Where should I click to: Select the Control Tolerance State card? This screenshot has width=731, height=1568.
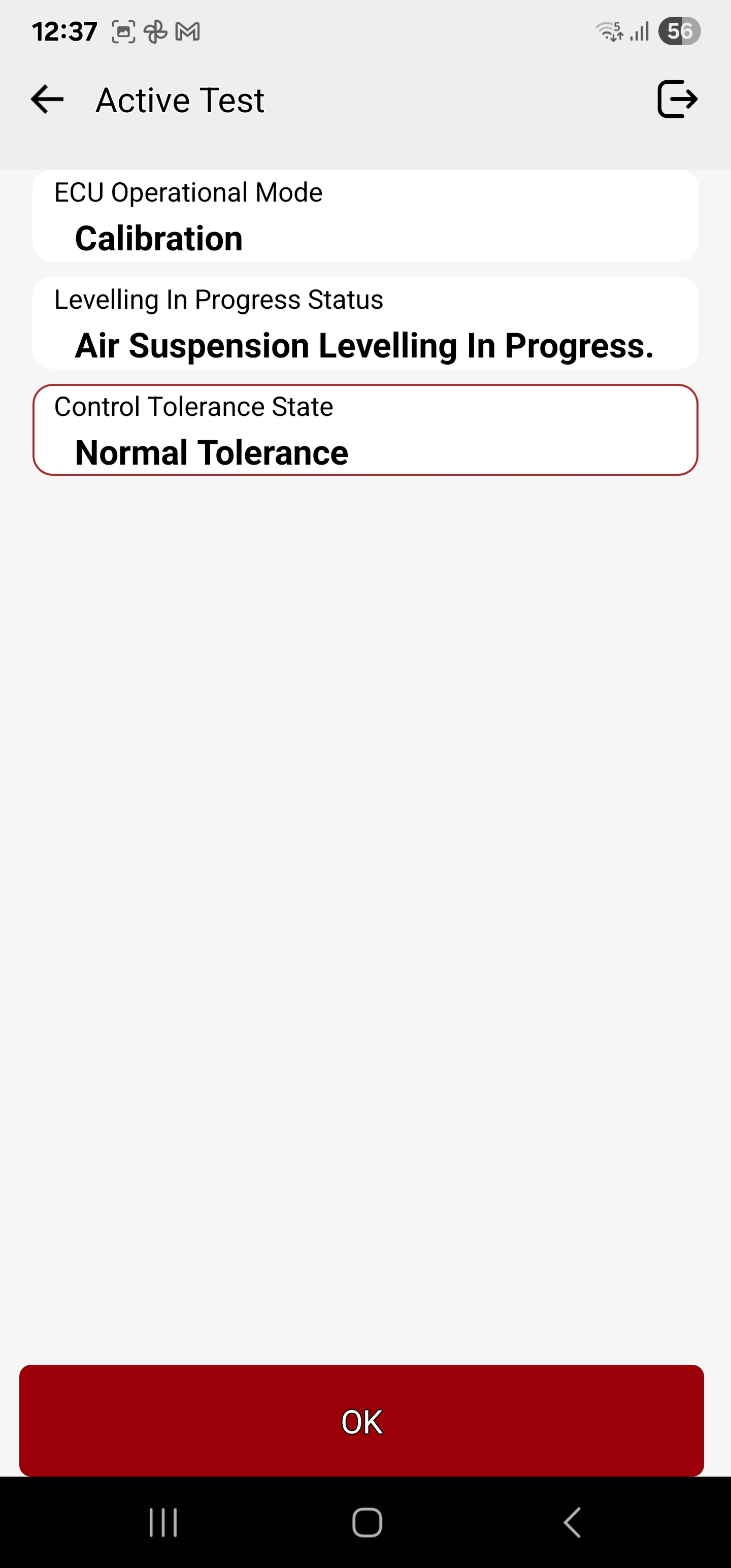(365, 430)
